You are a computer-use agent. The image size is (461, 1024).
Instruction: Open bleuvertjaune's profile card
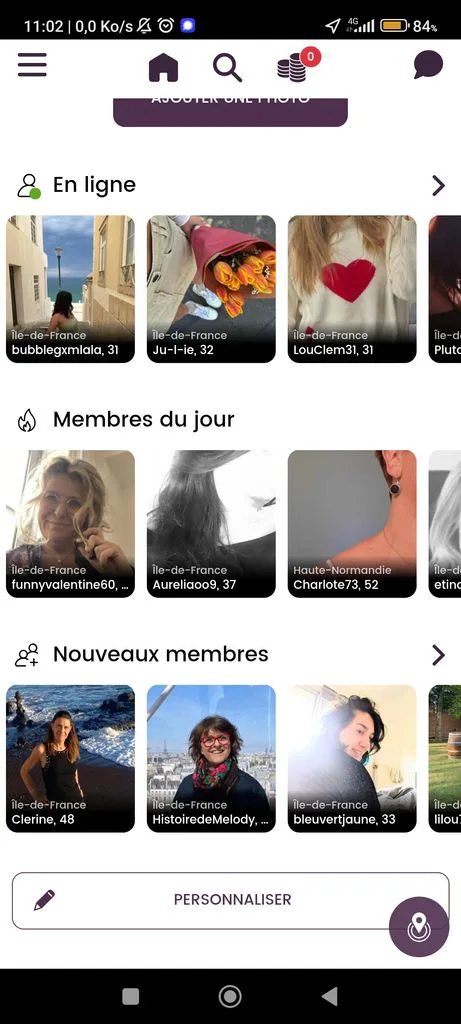(352, 758)
